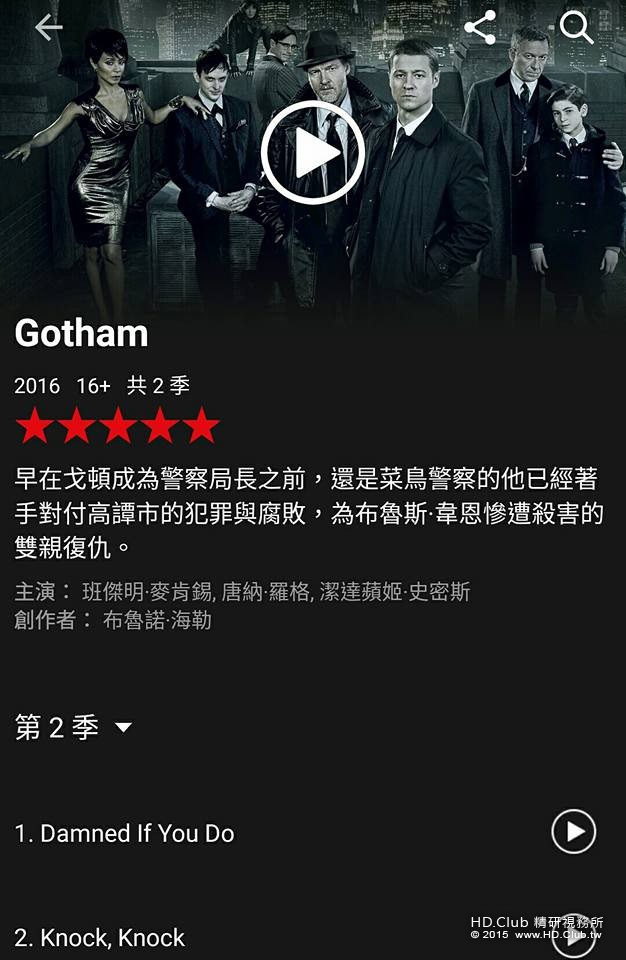Screen dimensions: 626x960
Task: Rate Gotham with the star bar
Action: coord(118,426)
